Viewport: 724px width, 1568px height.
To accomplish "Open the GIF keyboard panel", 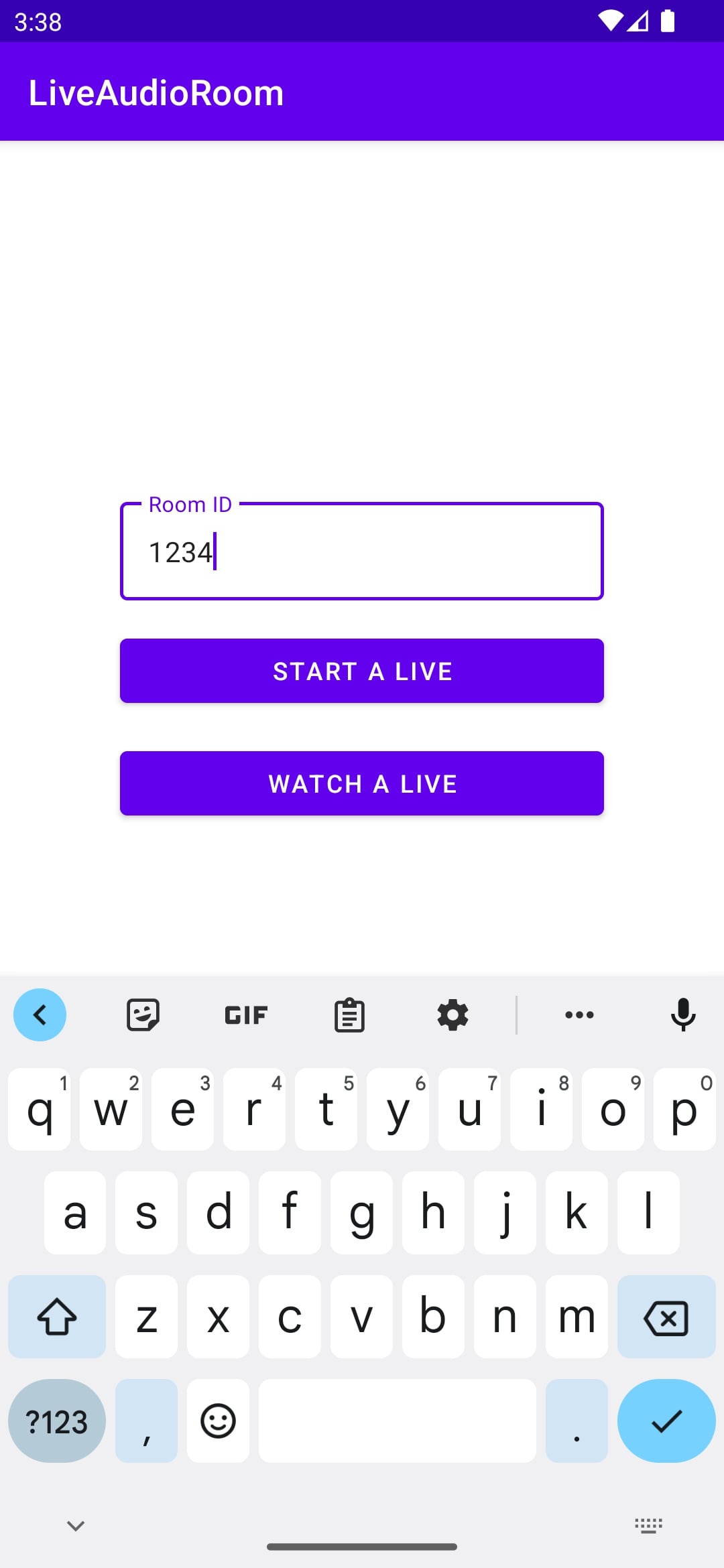I will tap(246, 1015).
